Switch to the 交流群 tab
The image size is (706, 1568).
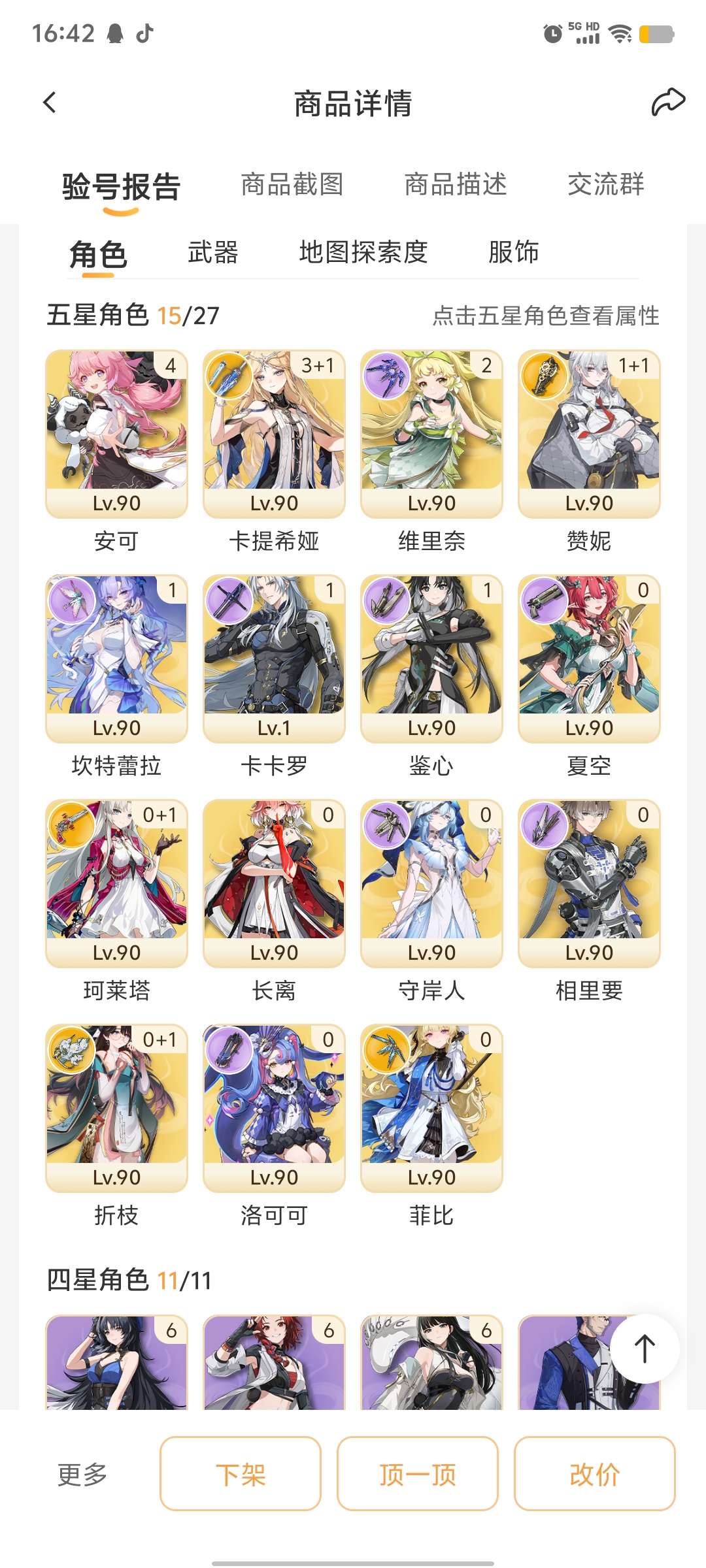(606, 184)
